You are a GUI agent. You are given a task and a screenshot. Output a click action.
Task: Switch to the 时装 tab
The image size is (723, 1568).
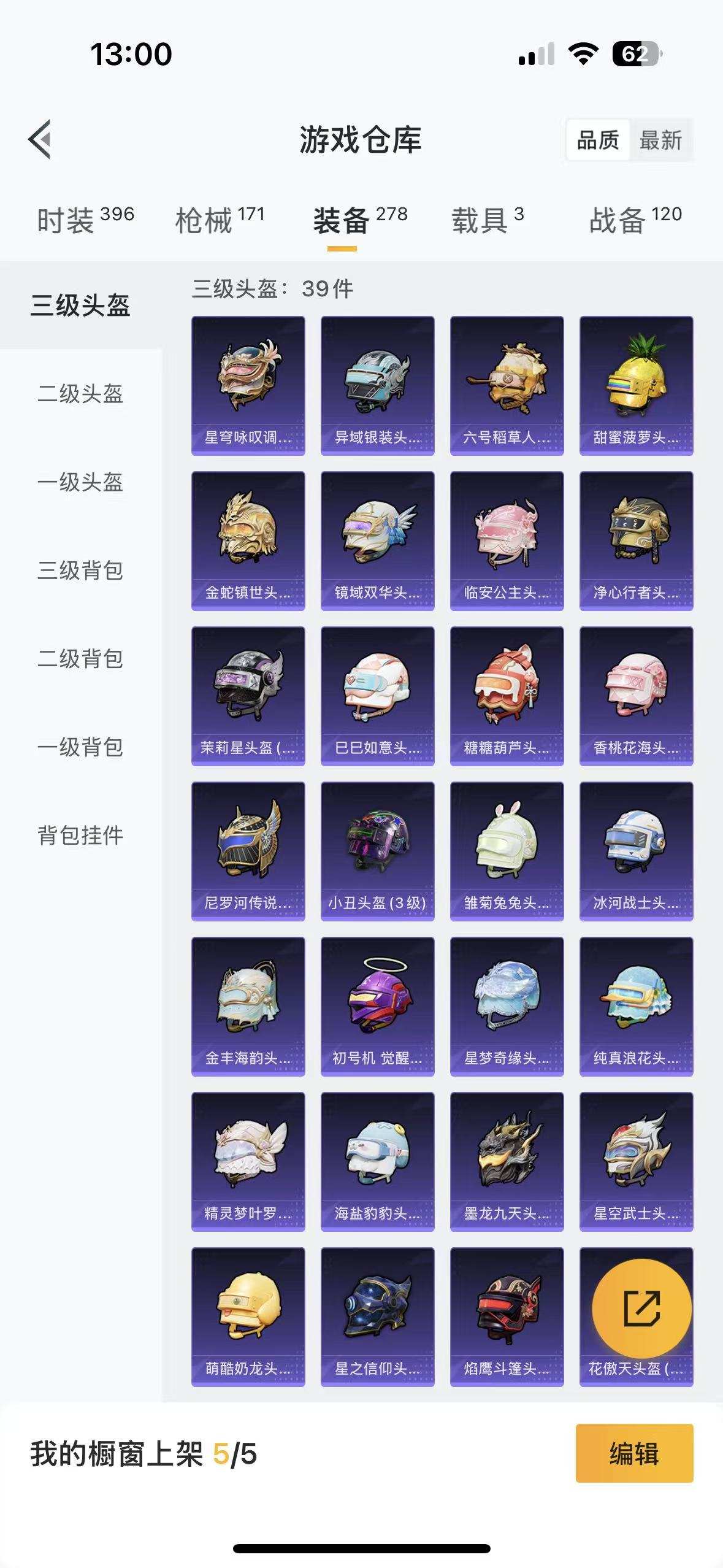coord(85,220)
